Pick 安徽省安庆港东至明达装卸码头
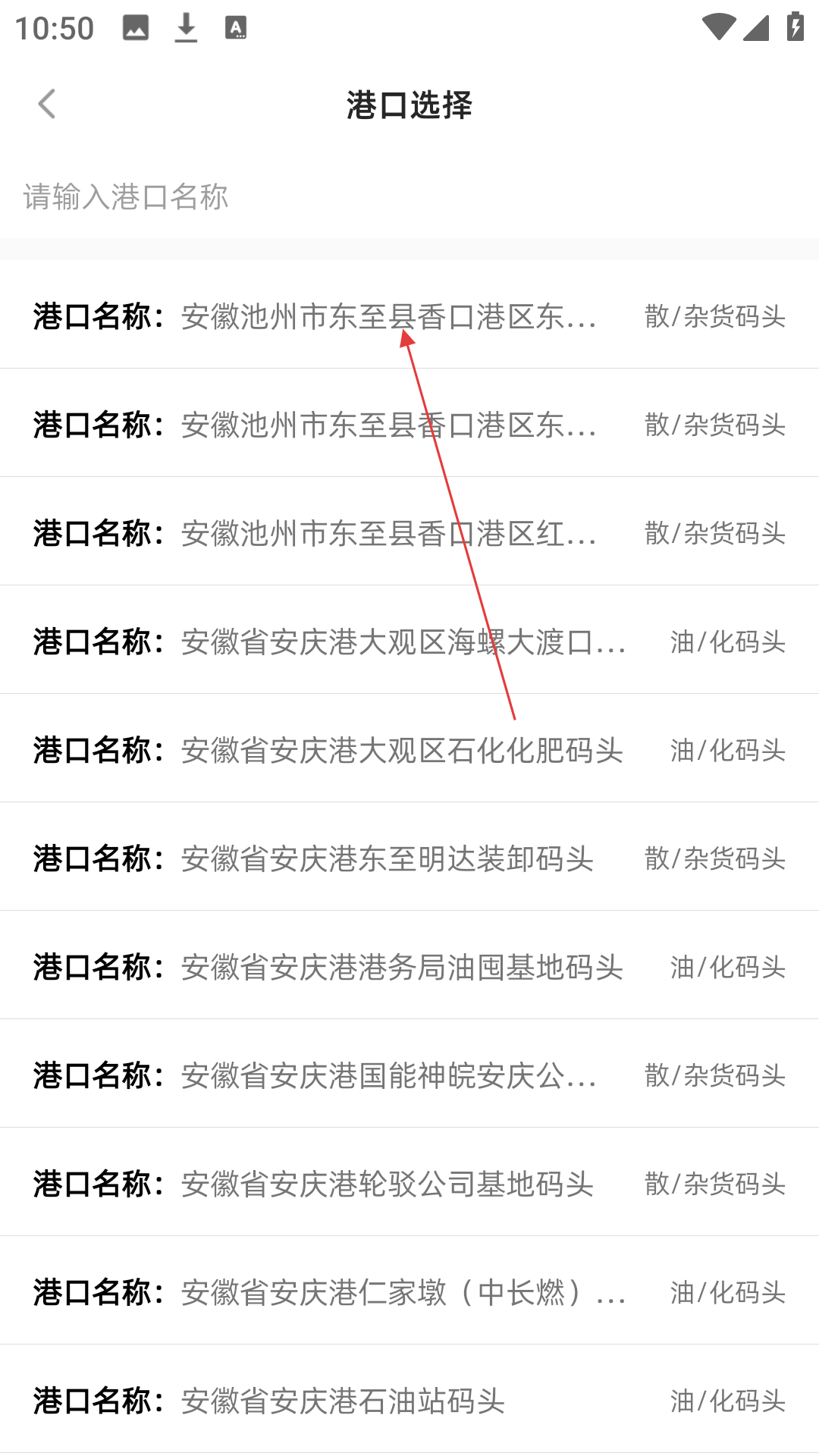819x1456 pixels. pyautogui.click(x=409, y=858)
